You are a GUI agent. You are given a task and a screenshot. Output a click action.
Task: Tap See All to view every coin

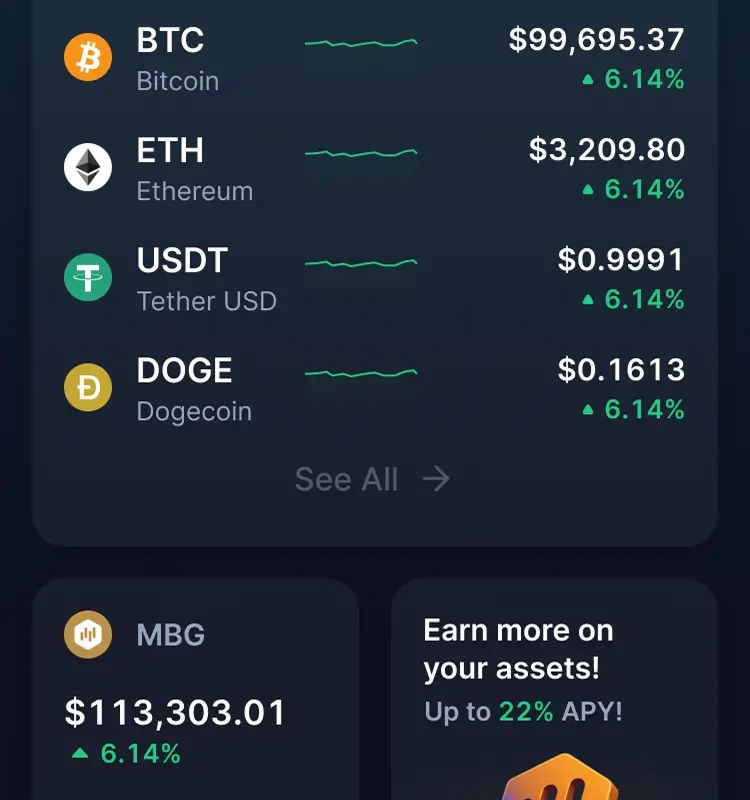(372, 479)
